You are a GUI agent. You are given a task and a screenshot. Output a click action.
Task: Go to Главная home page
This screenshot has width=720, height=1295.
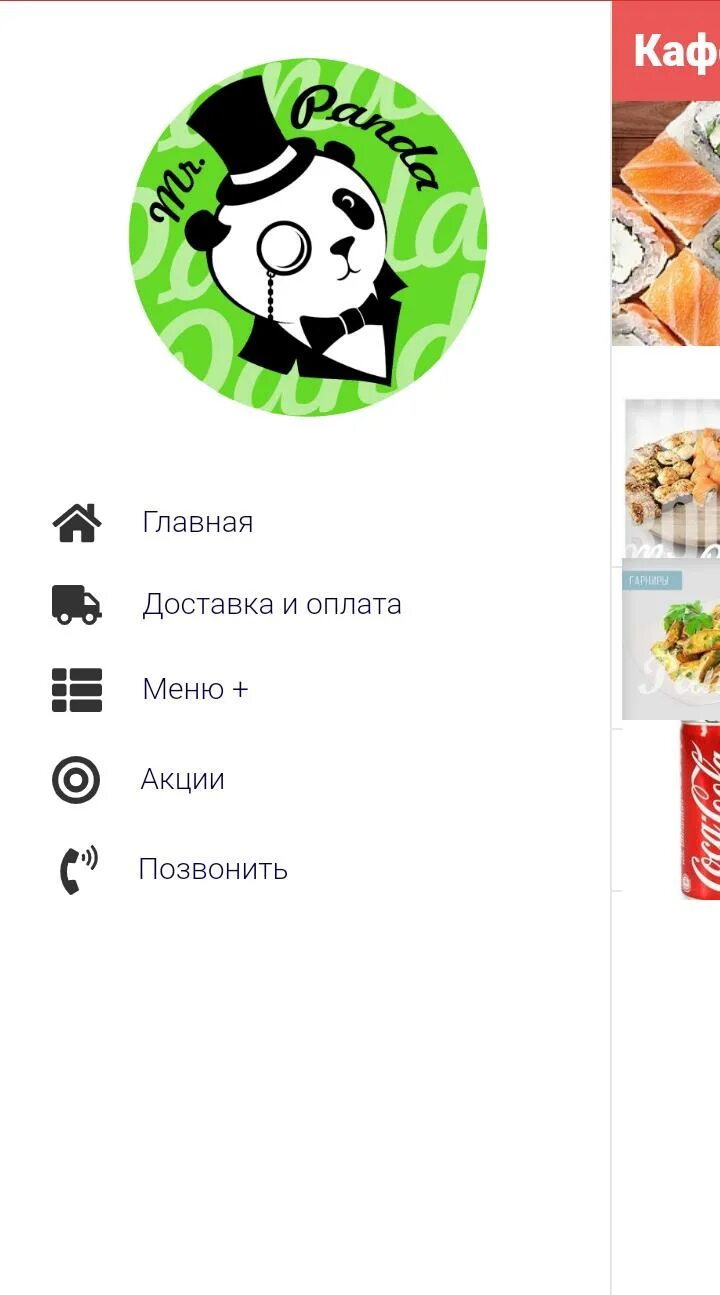click(197, 522)
